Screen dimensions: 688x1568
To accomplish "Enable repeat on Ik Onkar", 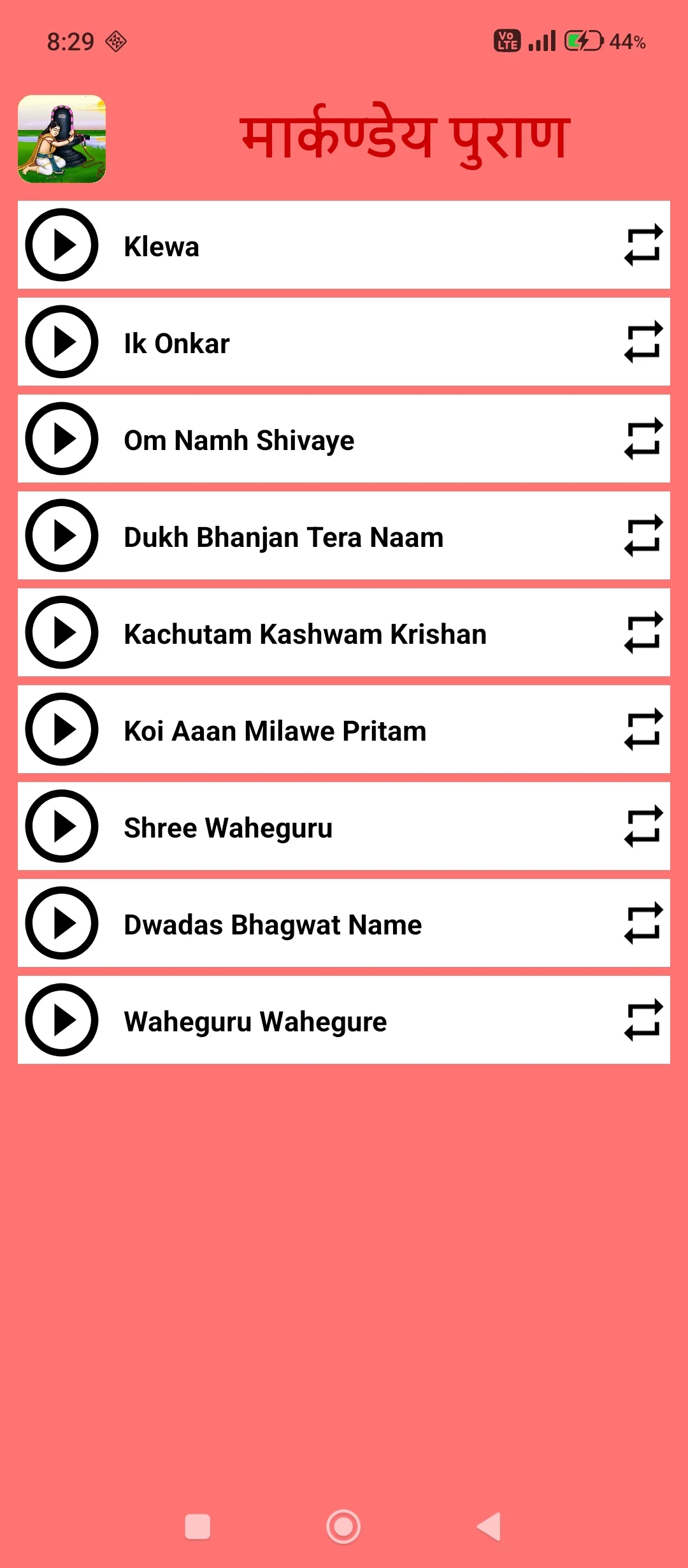I will coord(643,342).
